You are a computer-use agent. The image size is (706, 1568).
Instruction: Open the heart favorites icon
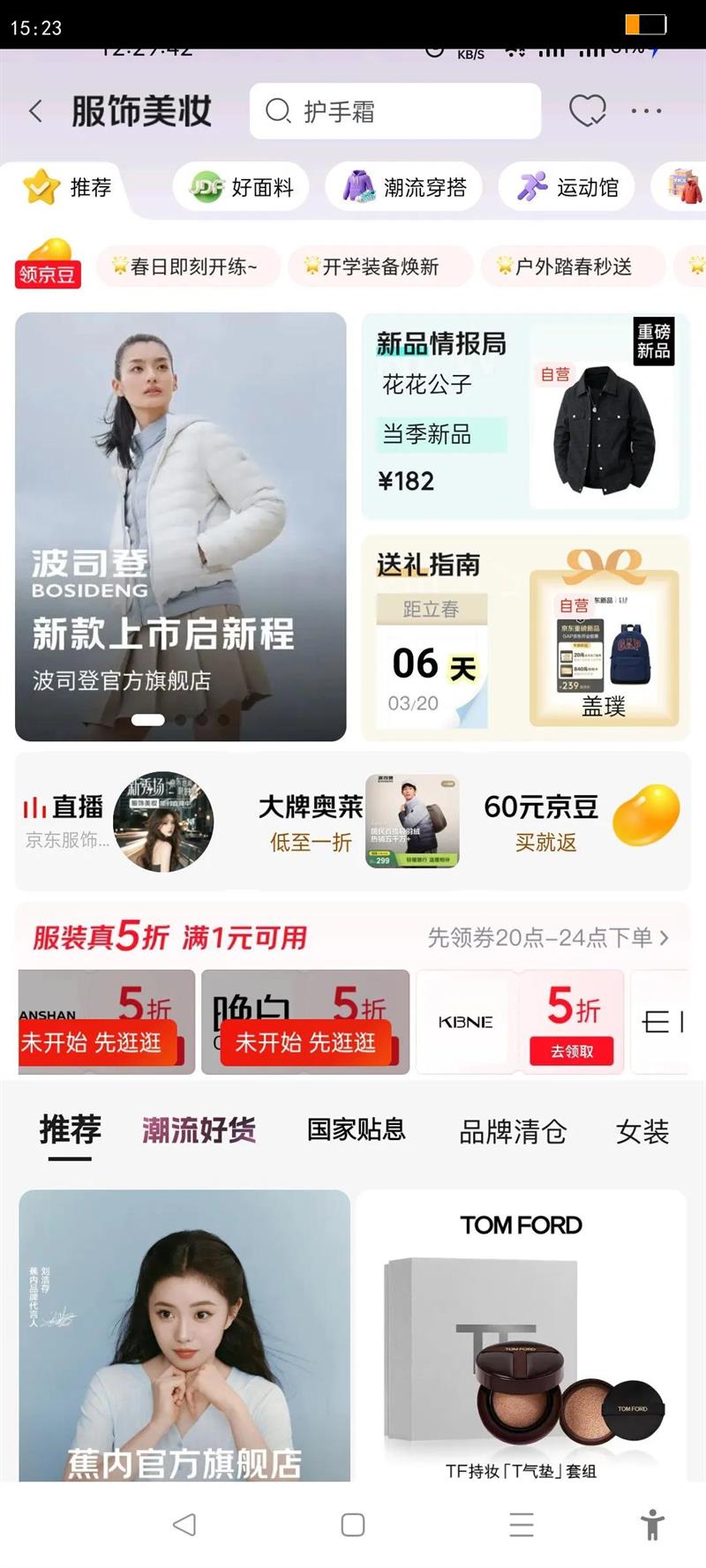[x=587, y=111]
